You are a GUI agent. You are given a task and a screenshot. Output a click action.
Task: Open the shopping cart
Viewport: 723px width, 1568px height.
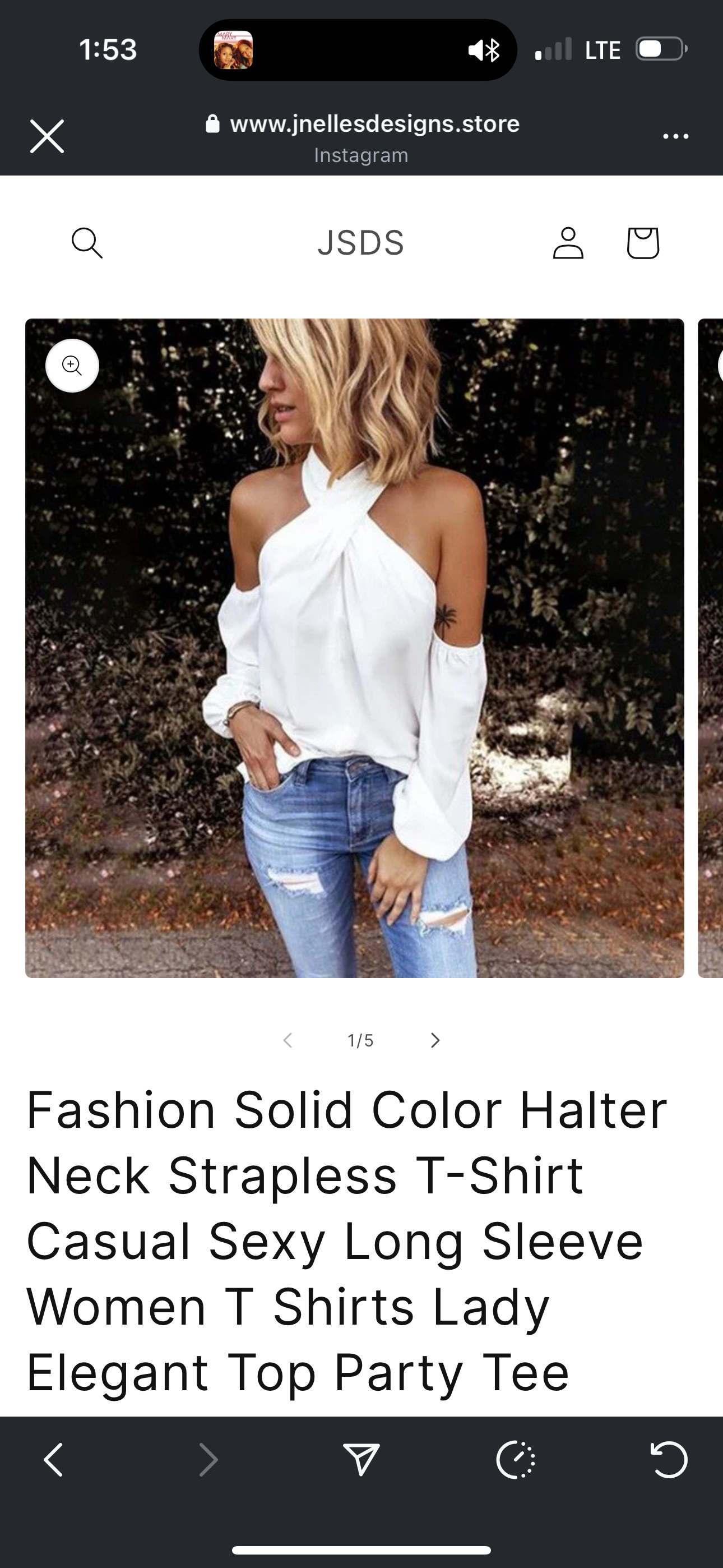pyautogui.click(x=643, y=243)
